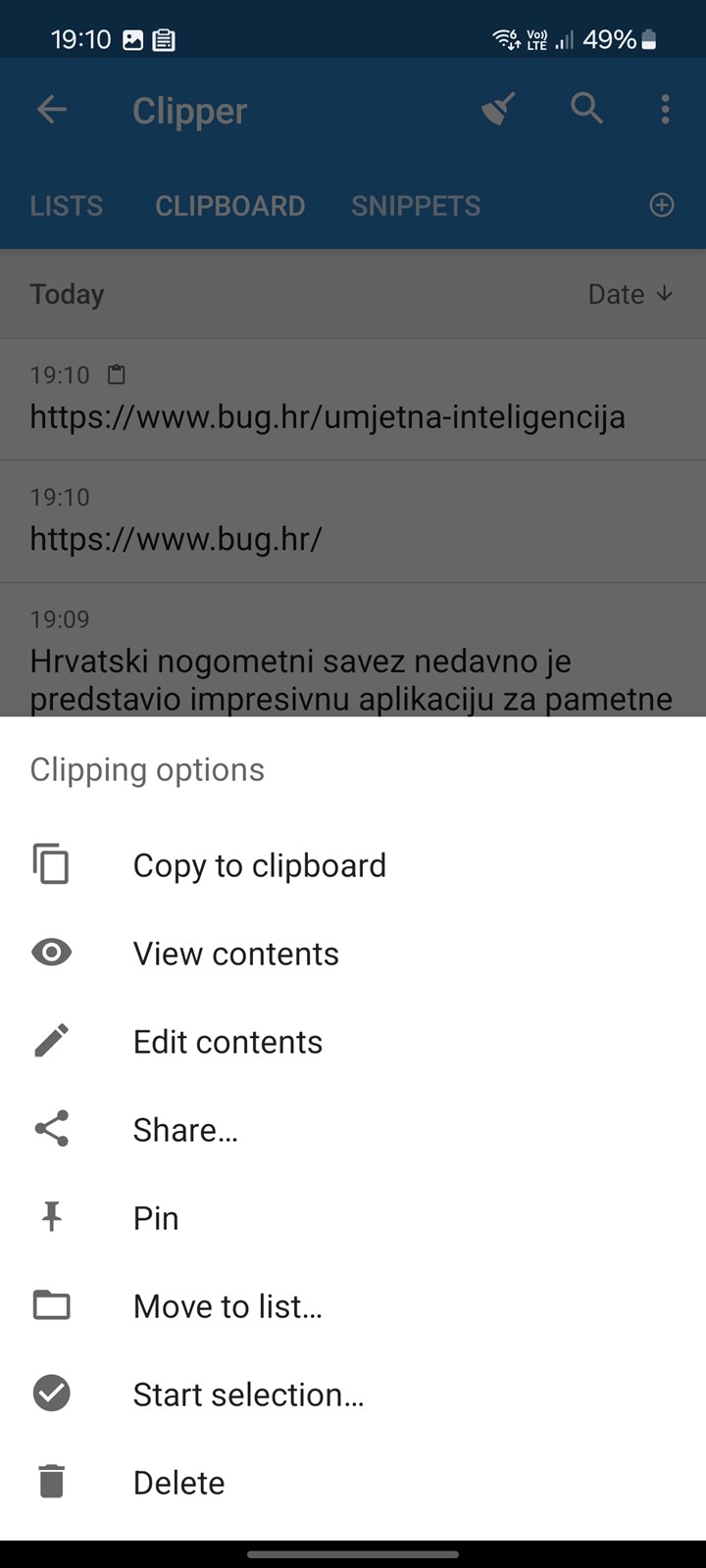Pin the selected clipping
Screen dimensions: 706x1568
(x=353, y=1218)
